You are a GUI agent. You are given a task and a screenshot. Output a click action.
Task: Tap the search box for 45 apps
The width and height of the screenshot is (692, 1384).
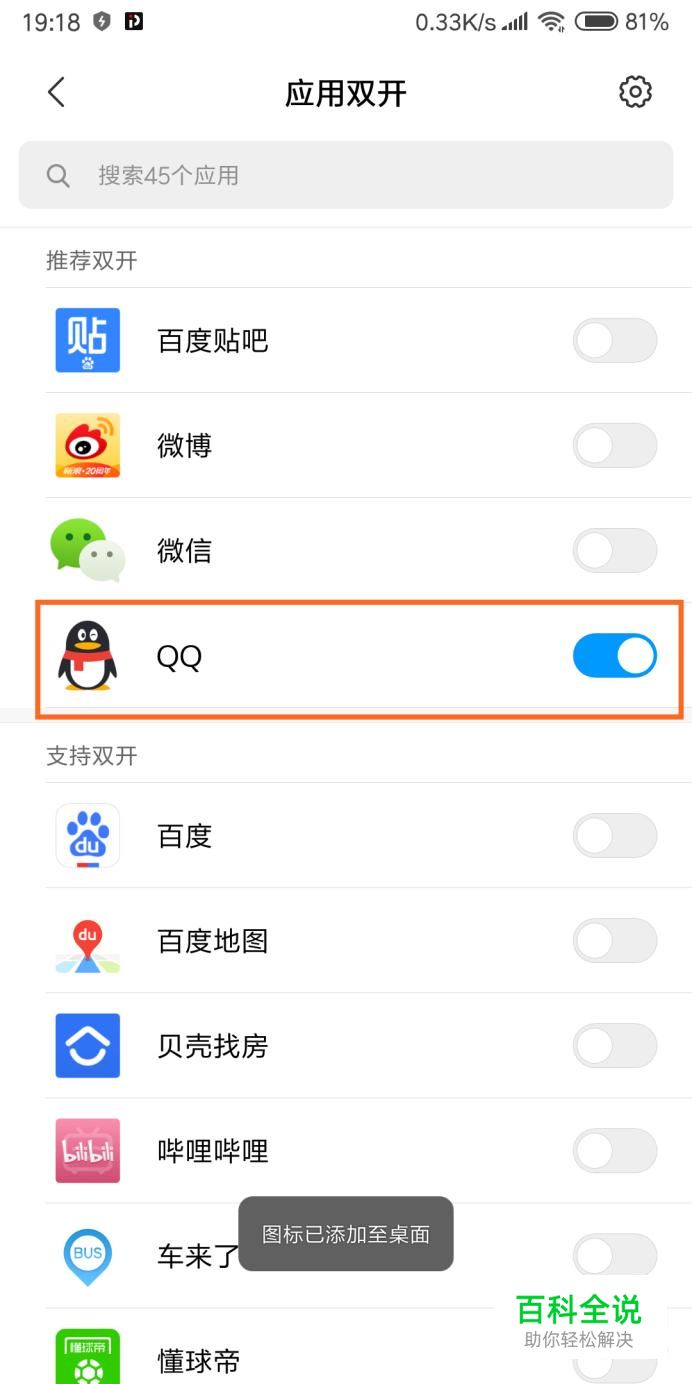[x=346, y=175]
